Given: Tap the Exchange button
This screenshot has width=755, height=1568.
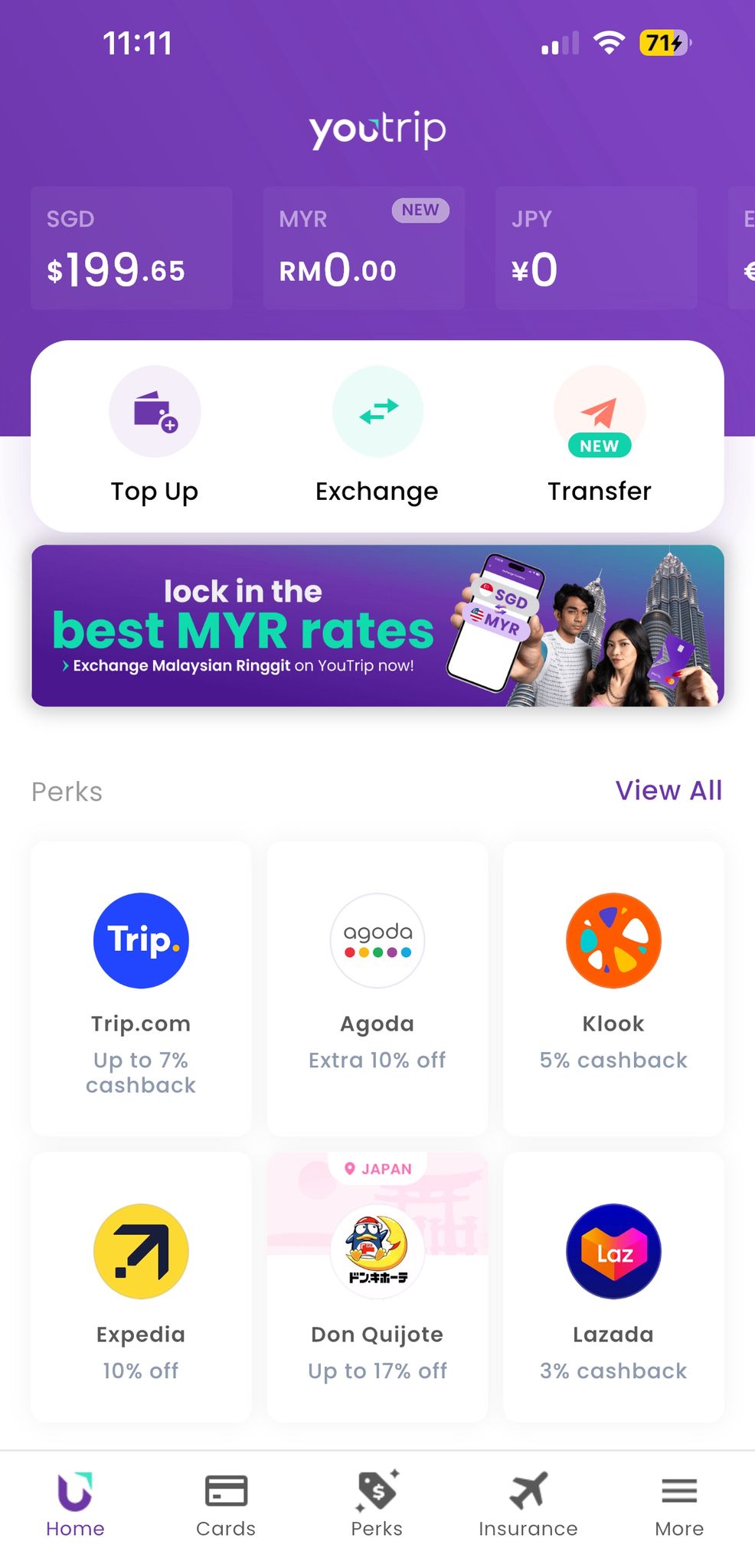Looking at the screenshot, I should click(377, 436).
